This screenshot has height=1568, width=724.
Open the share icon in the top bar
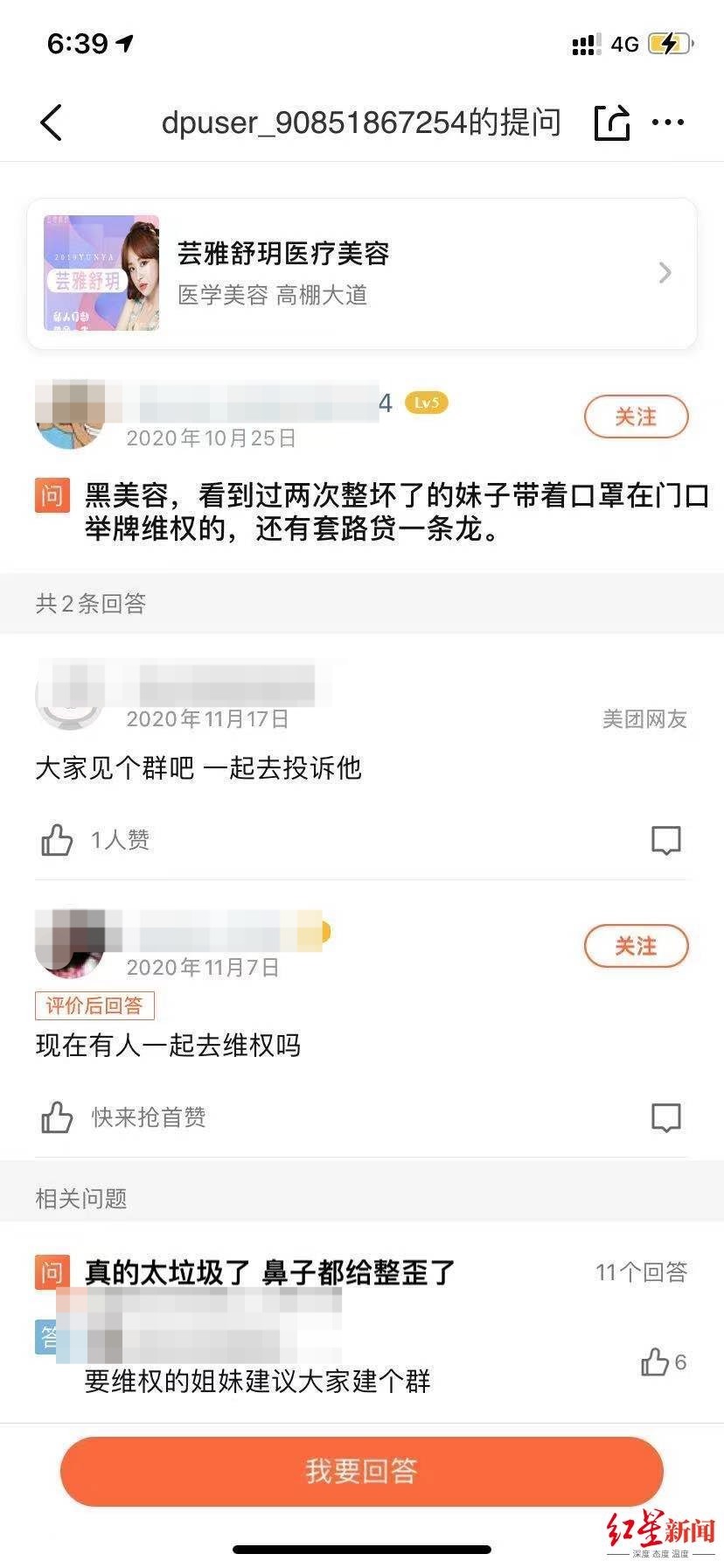(x=612, y=122)
